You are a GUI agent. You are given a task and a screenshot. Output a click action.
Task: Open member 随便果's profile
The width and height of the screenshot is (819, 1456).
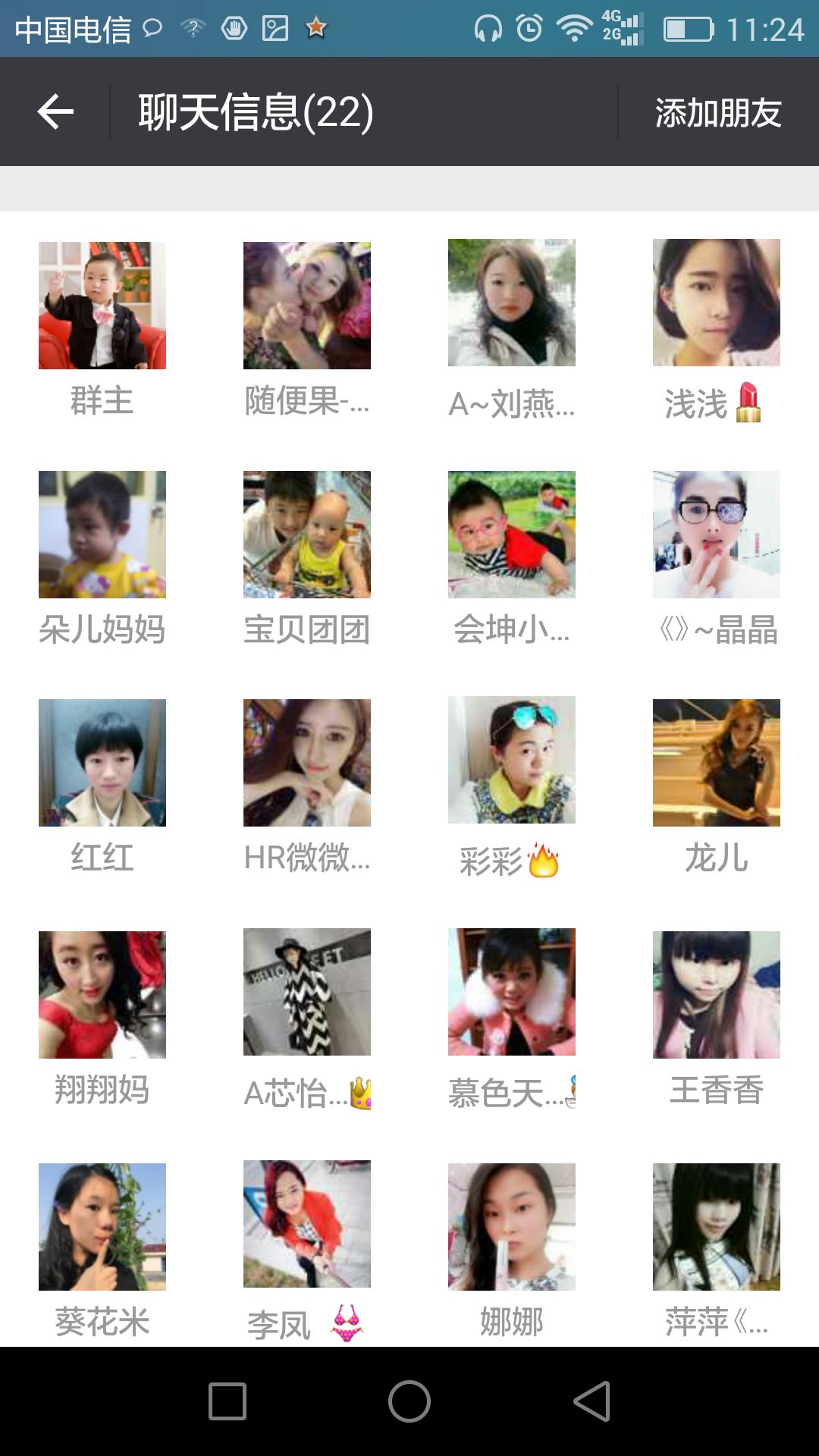click(307, 306)
